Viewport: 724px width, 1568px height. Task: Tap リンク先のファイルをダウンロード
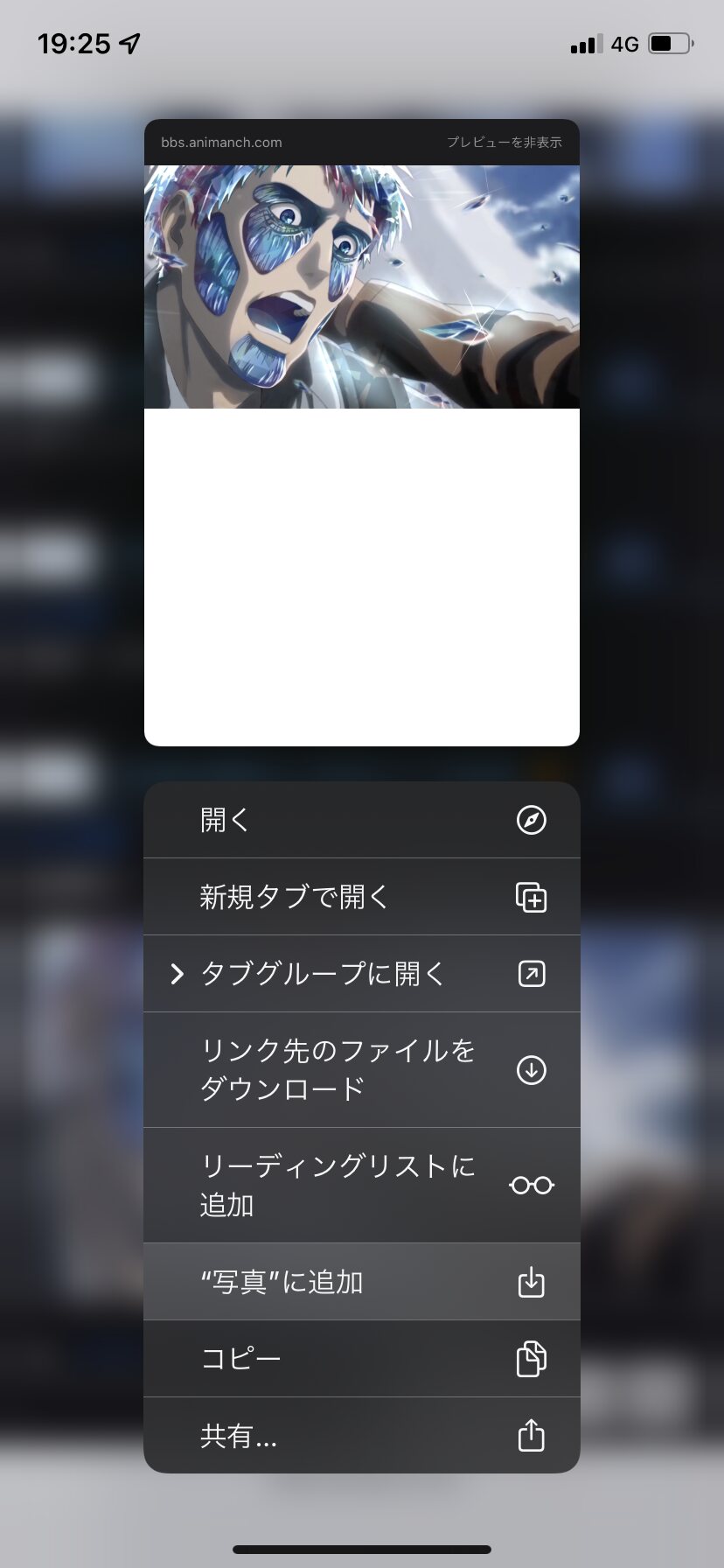tap(362, 1070)
